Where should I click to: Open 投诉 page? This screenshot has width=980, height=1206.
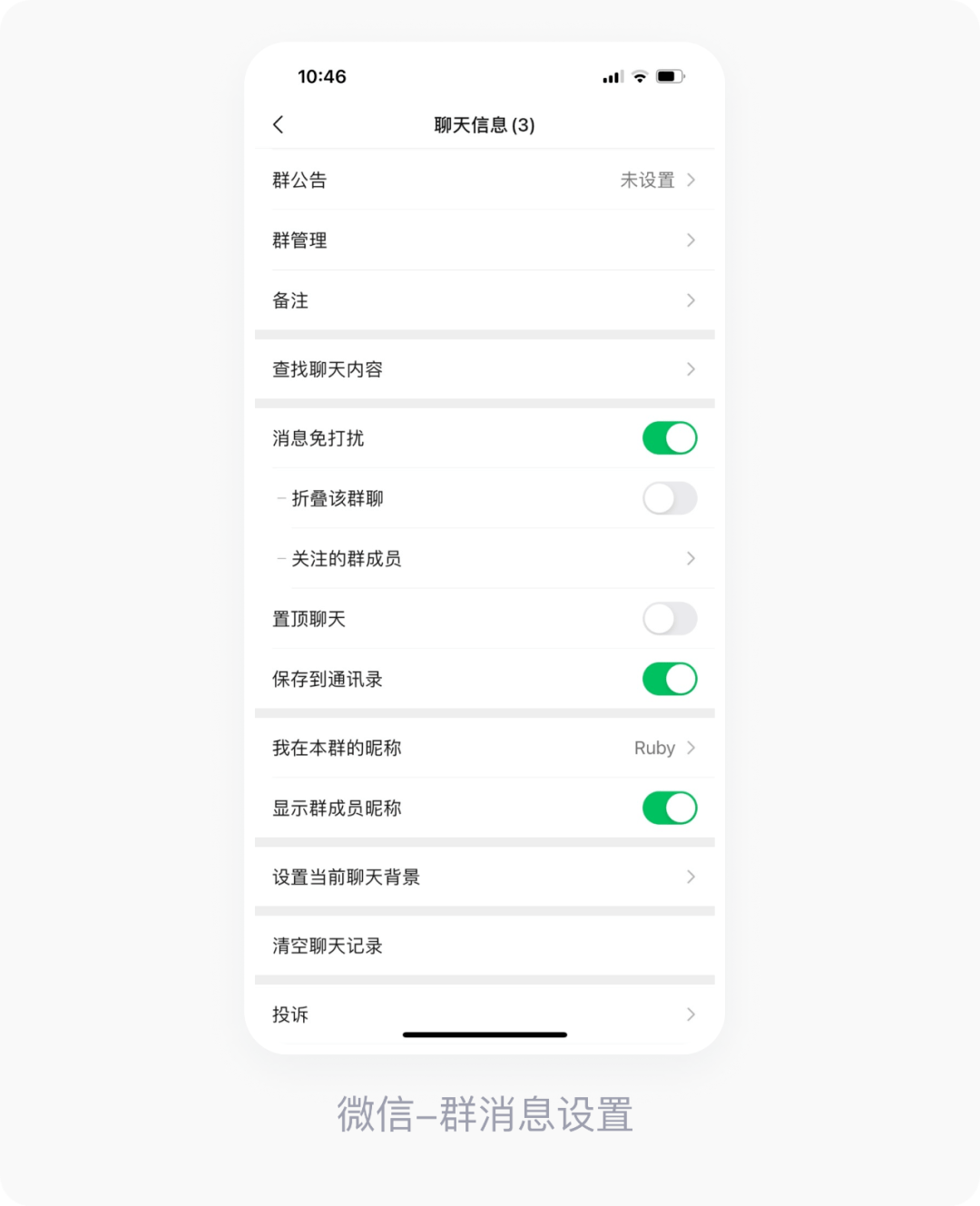[x=484, y=1014]
